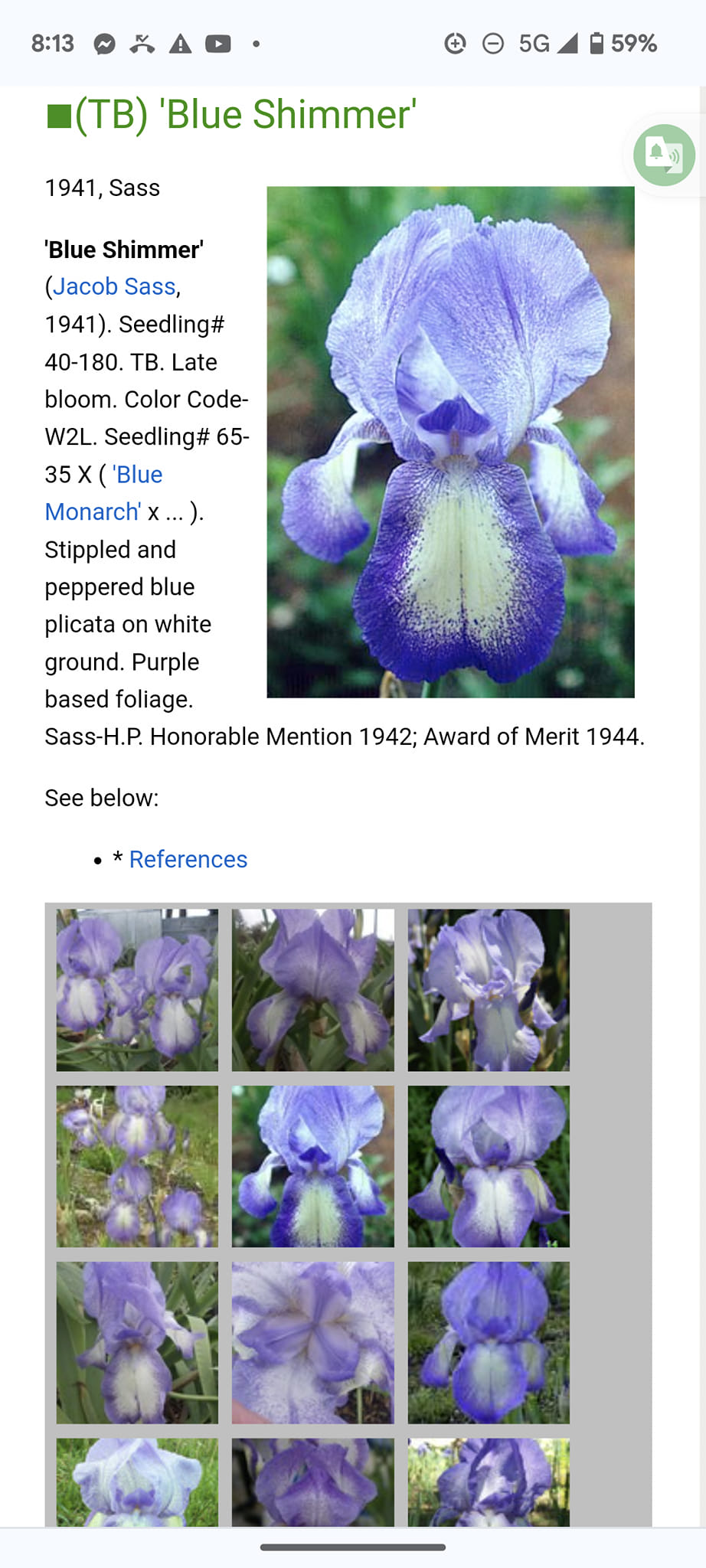
Task: Open the first gallery thumbnail with two irises
Action: coord(137,990)
